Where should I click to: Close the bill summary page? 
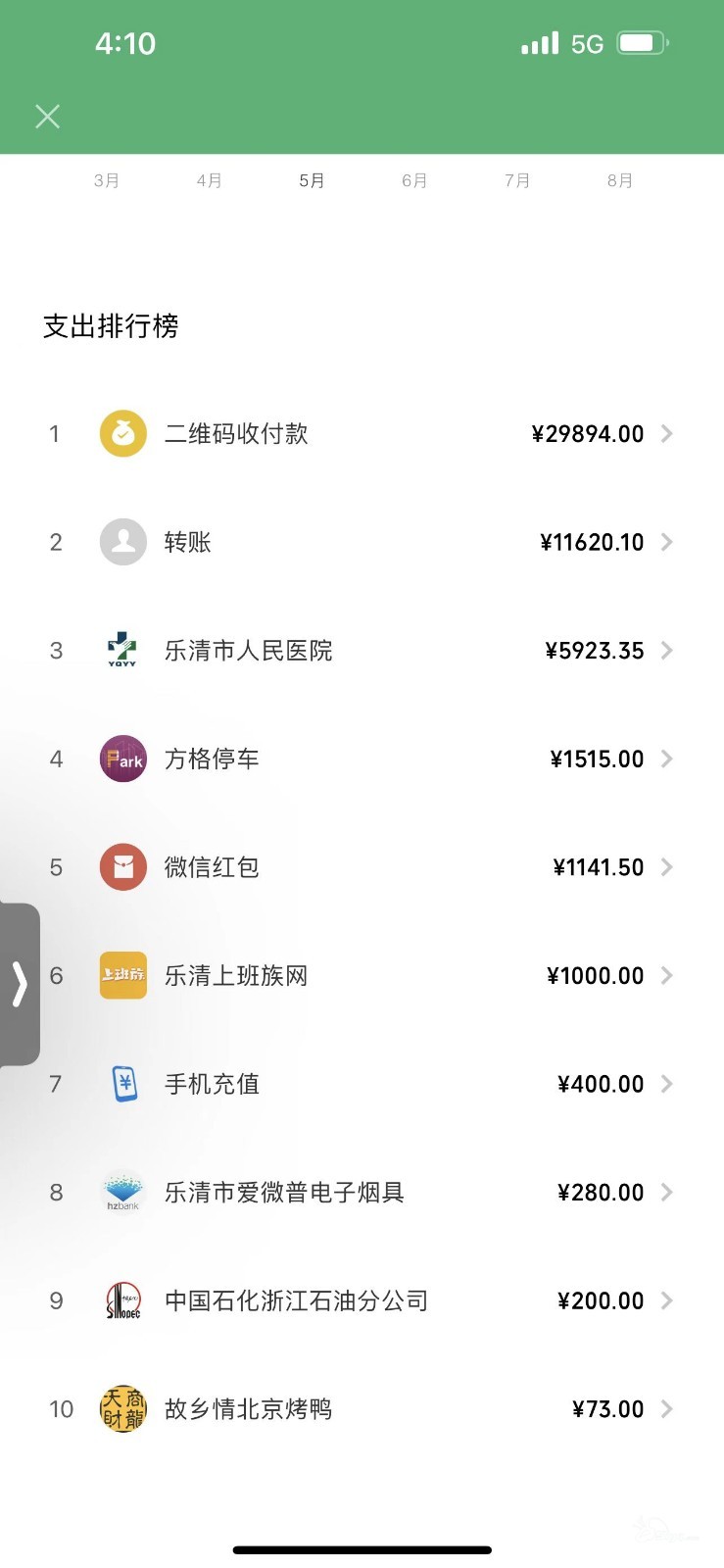pyautogui.click(x=47, y=117)
